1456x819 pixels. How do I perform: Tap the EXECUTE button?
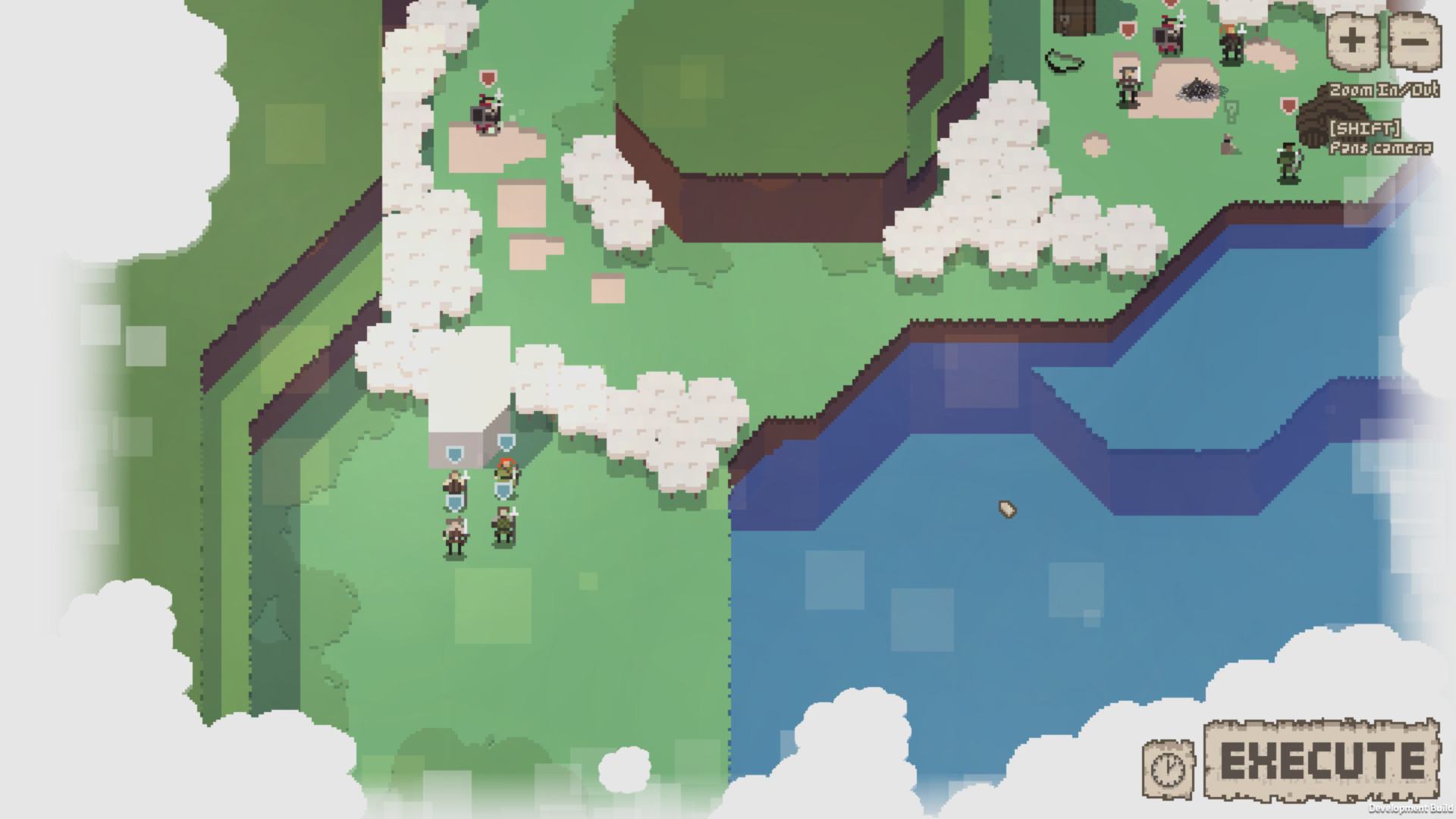coord(1322,761)
